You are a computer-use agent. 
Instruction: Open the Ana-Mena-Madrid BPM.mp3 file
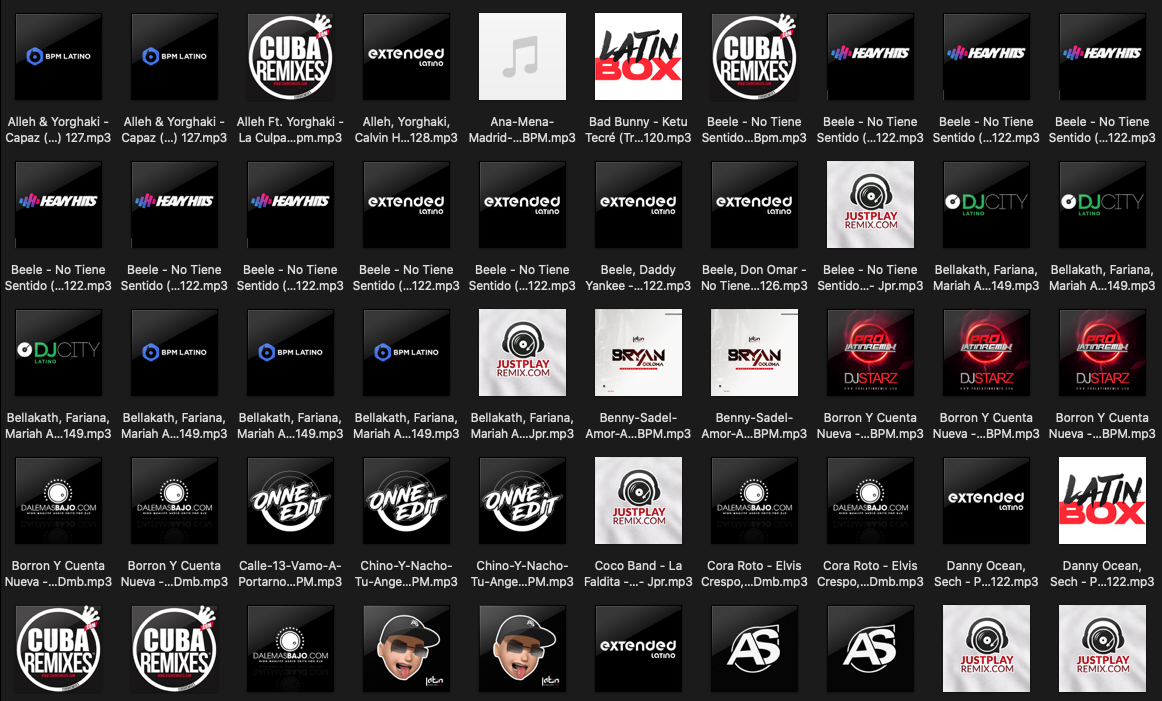(x=522, y=56)
